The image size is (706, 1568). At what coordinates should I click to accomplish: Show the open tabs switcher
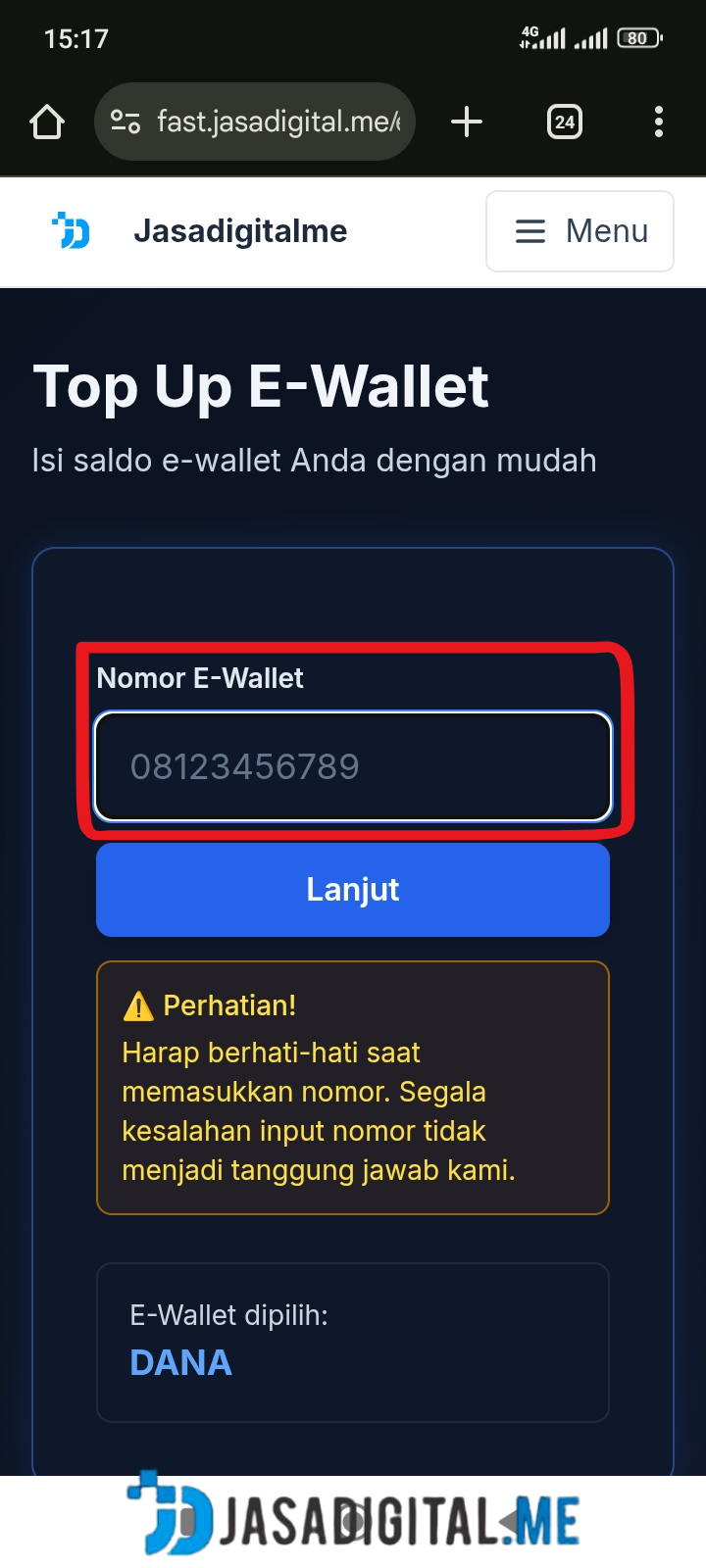click(x=564, y=122)
